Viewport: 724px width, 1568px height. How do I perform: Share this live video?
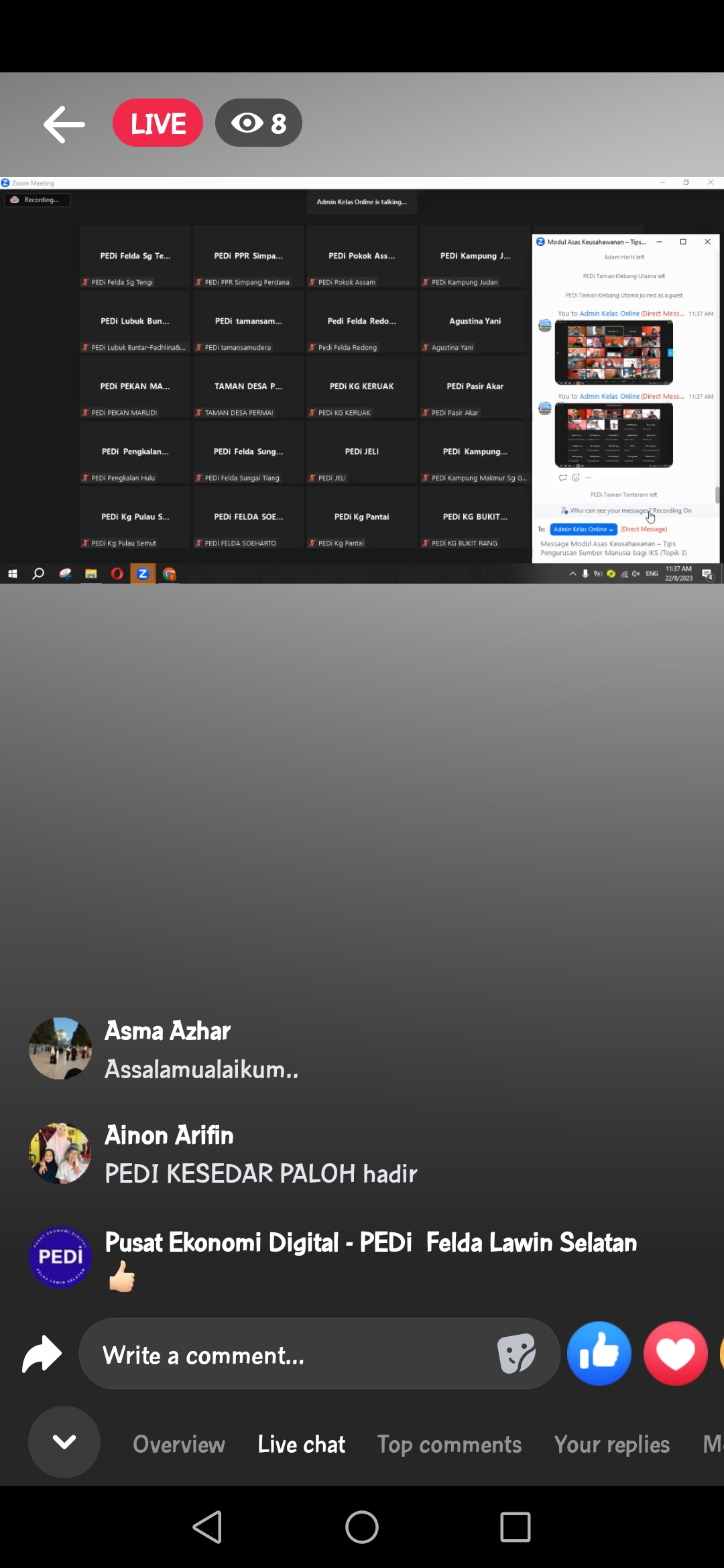(x=42, y=1354)
